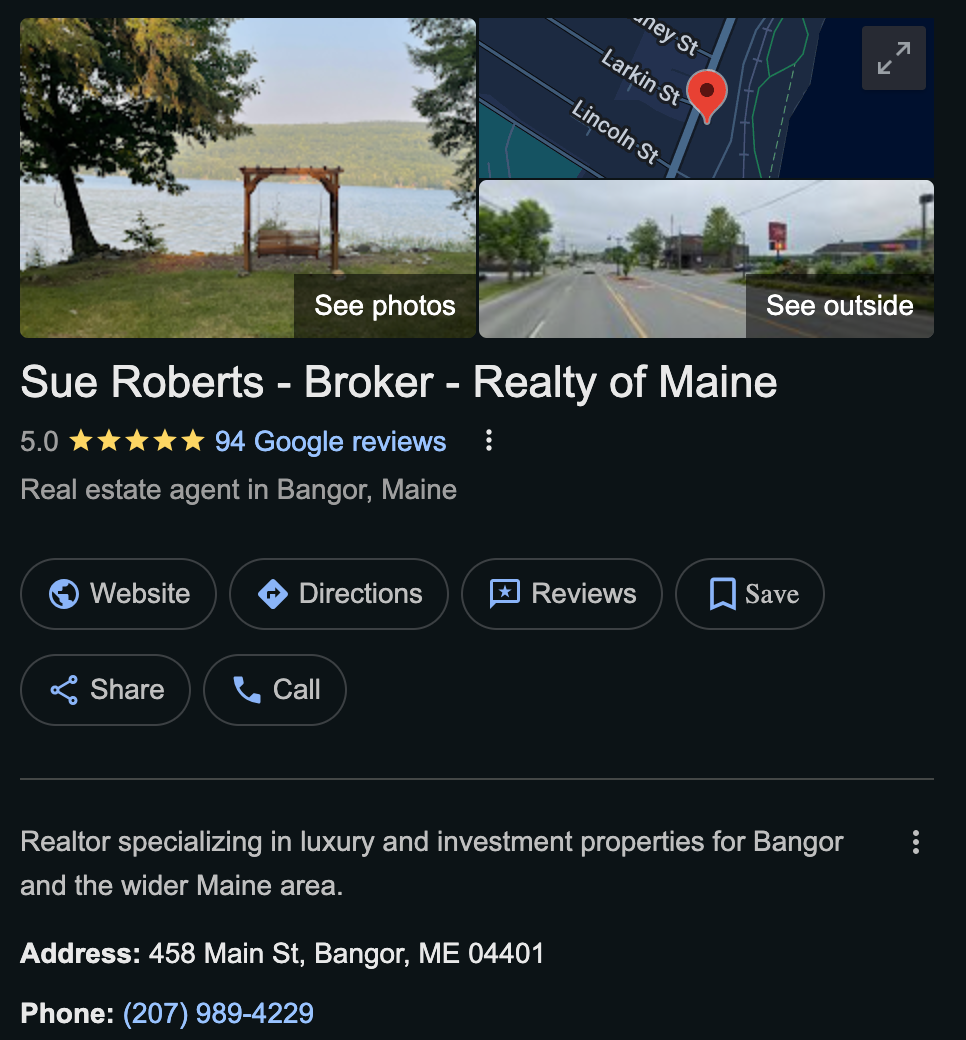
Task: Dial the phone number (207) 989-4229
Action: coord(218,1013)
